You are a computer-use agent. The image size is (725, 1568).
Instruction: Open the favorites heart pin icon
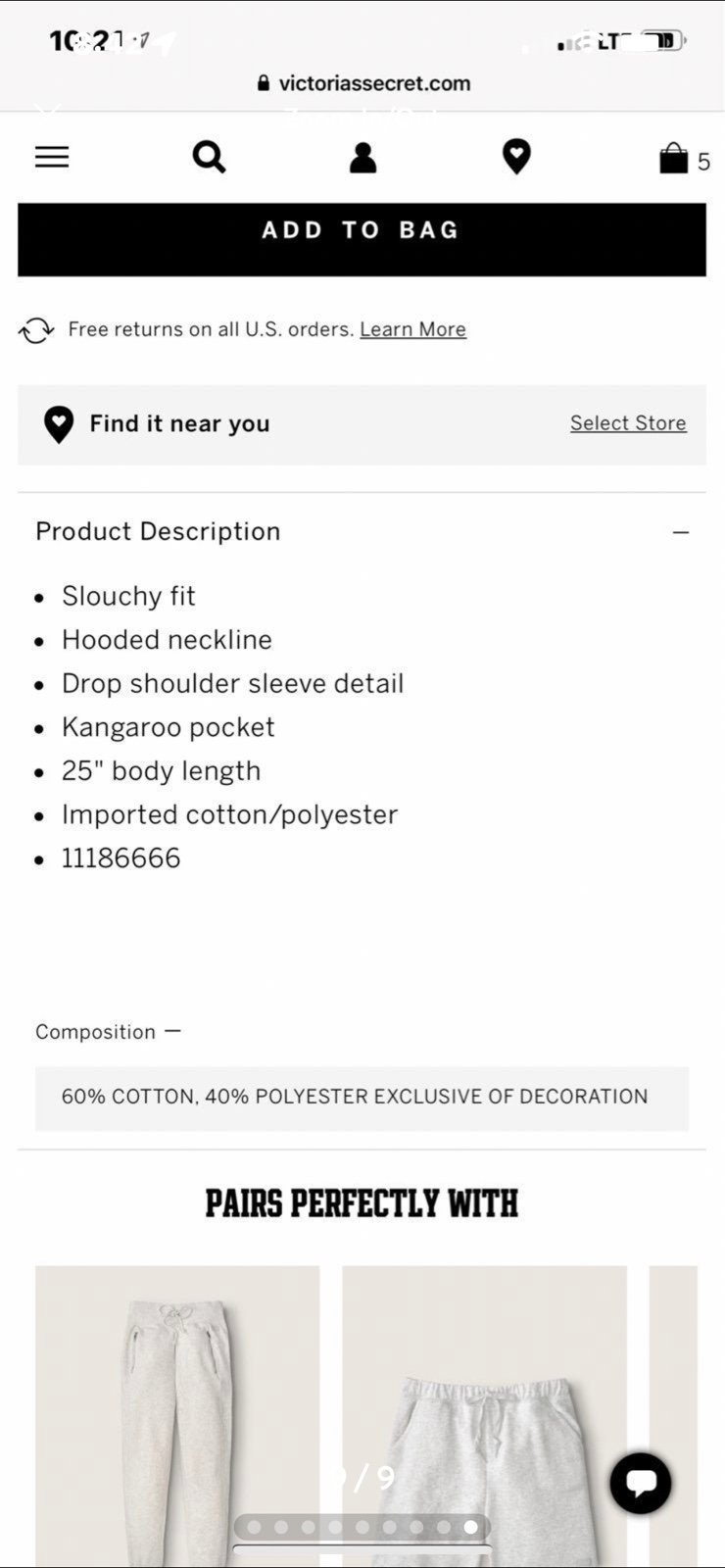coord(516,157)
